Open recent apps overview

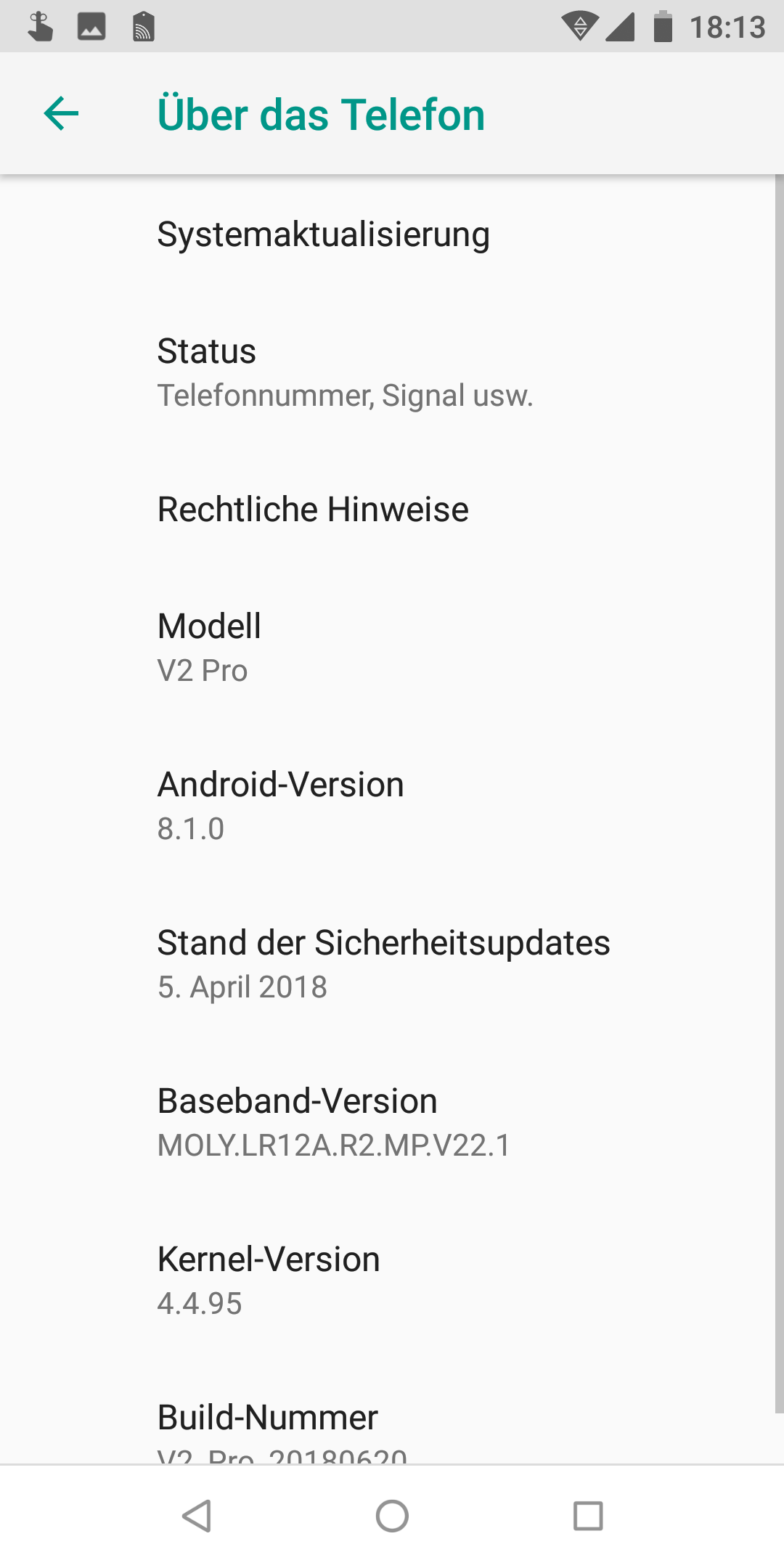pyautogui.click(x=588, y=1516)
